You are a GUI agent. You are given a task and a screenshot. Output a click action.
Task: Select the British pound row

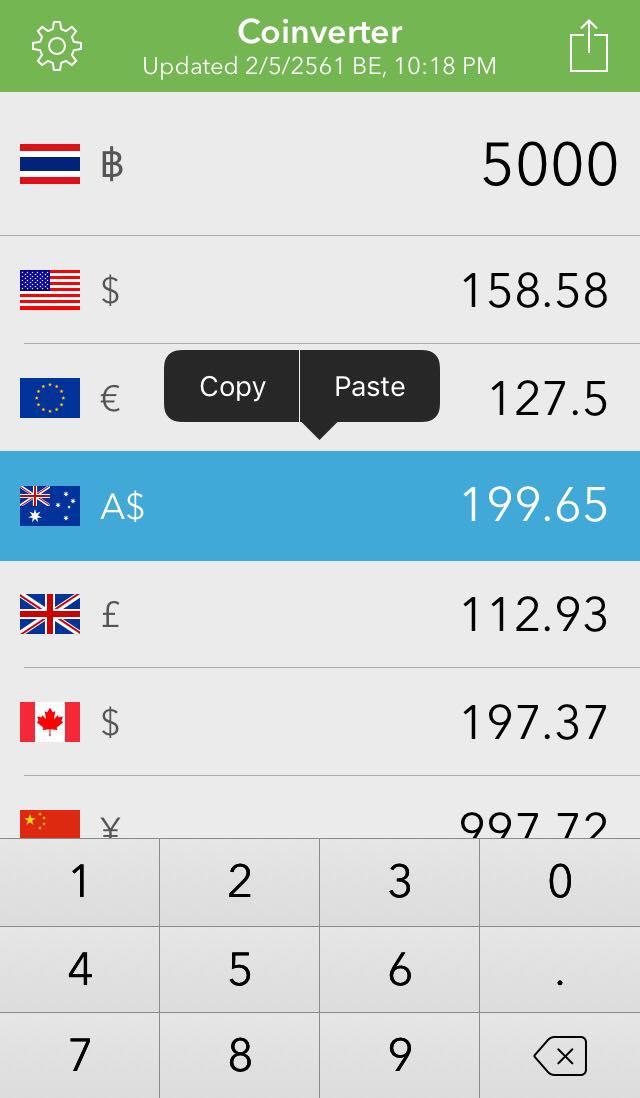tap(320, 614)
